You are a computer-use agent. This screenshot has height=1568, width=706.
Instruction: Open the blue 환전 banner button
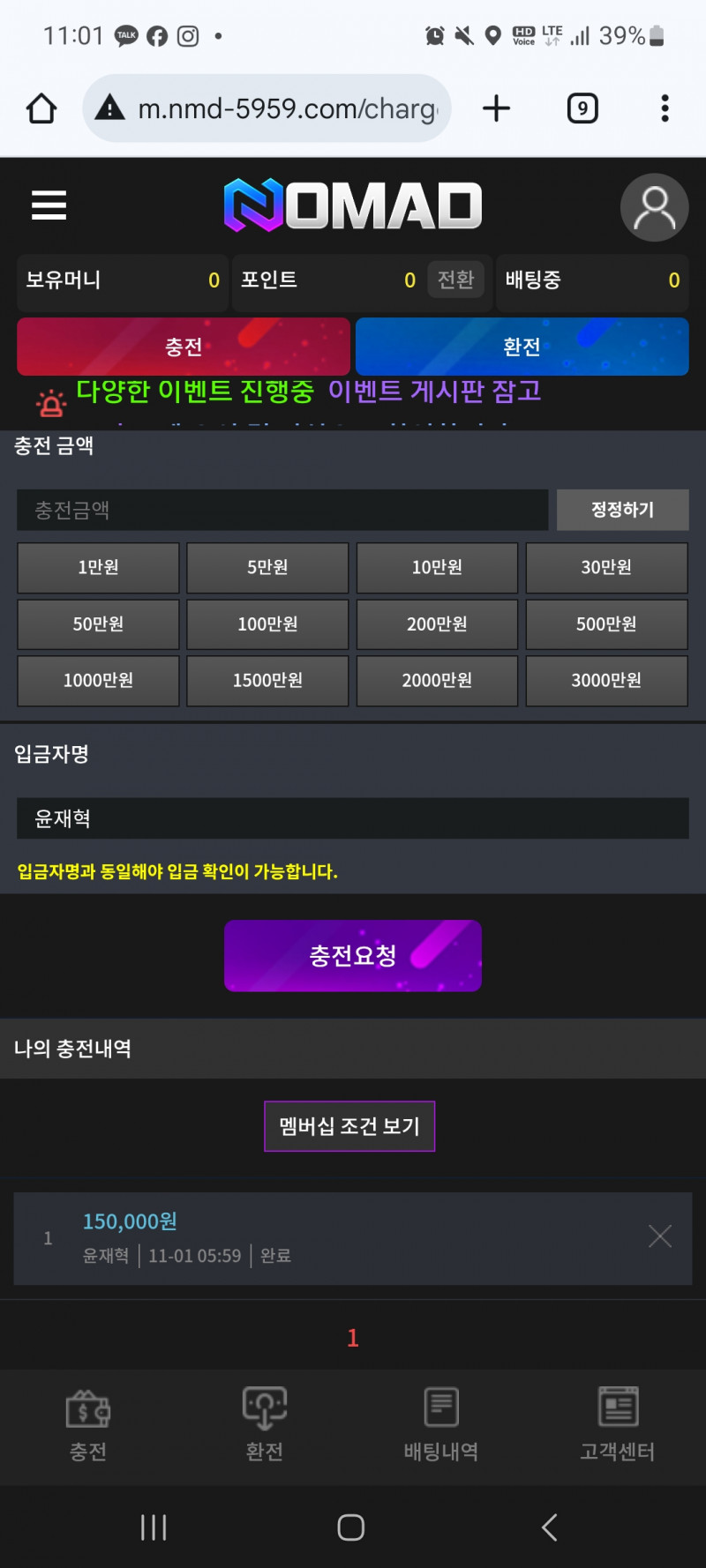pyautogui.click(x=522, y=347)
